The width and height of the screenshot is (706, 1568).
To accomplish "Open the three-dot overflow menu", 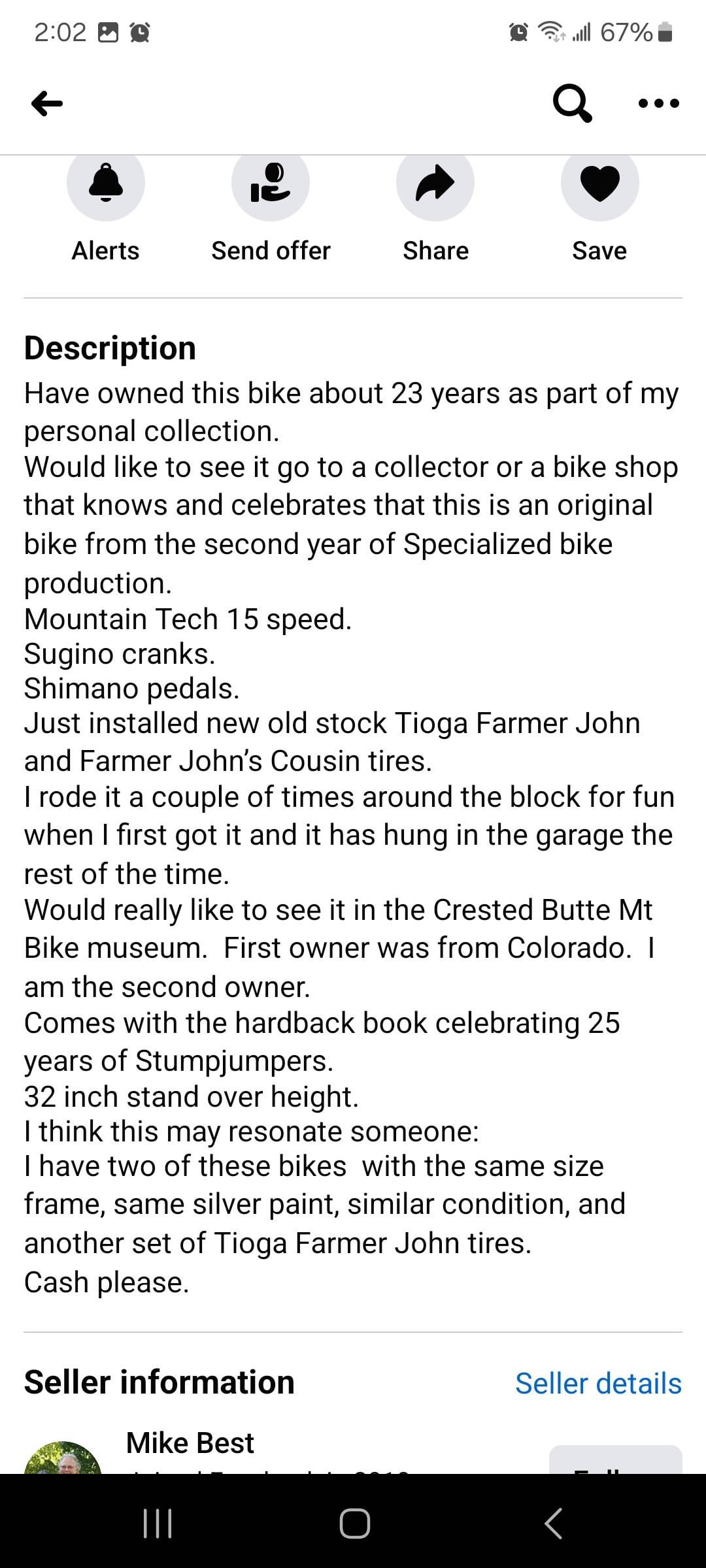I will click(x=658, y=103).
